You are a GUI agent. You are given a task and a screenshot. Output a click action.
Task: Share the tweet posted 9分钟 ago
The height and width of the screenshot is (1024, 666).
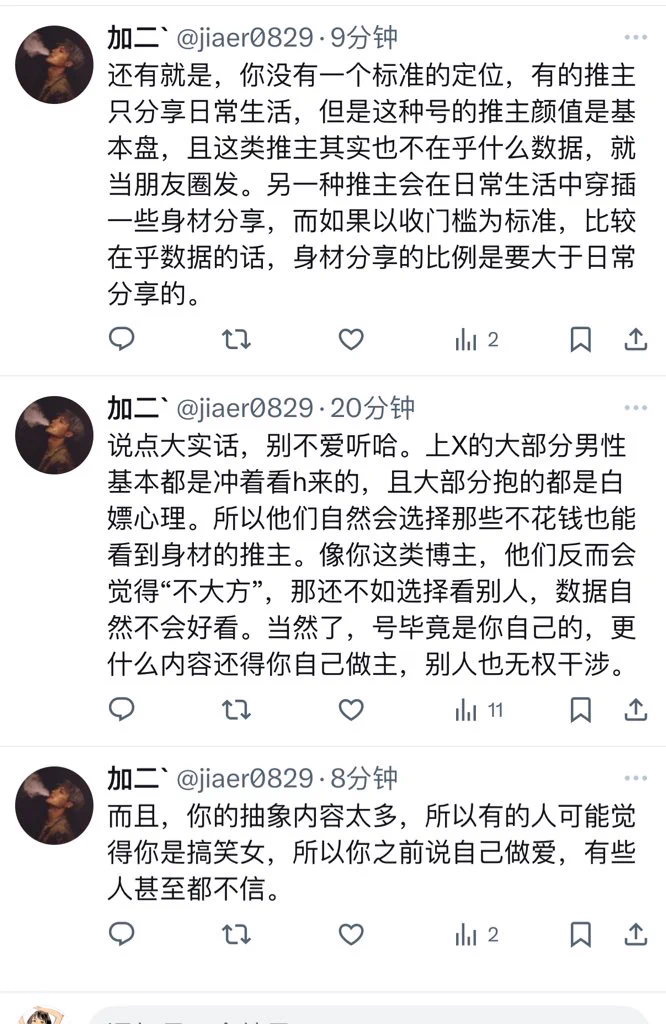(636, 340)
